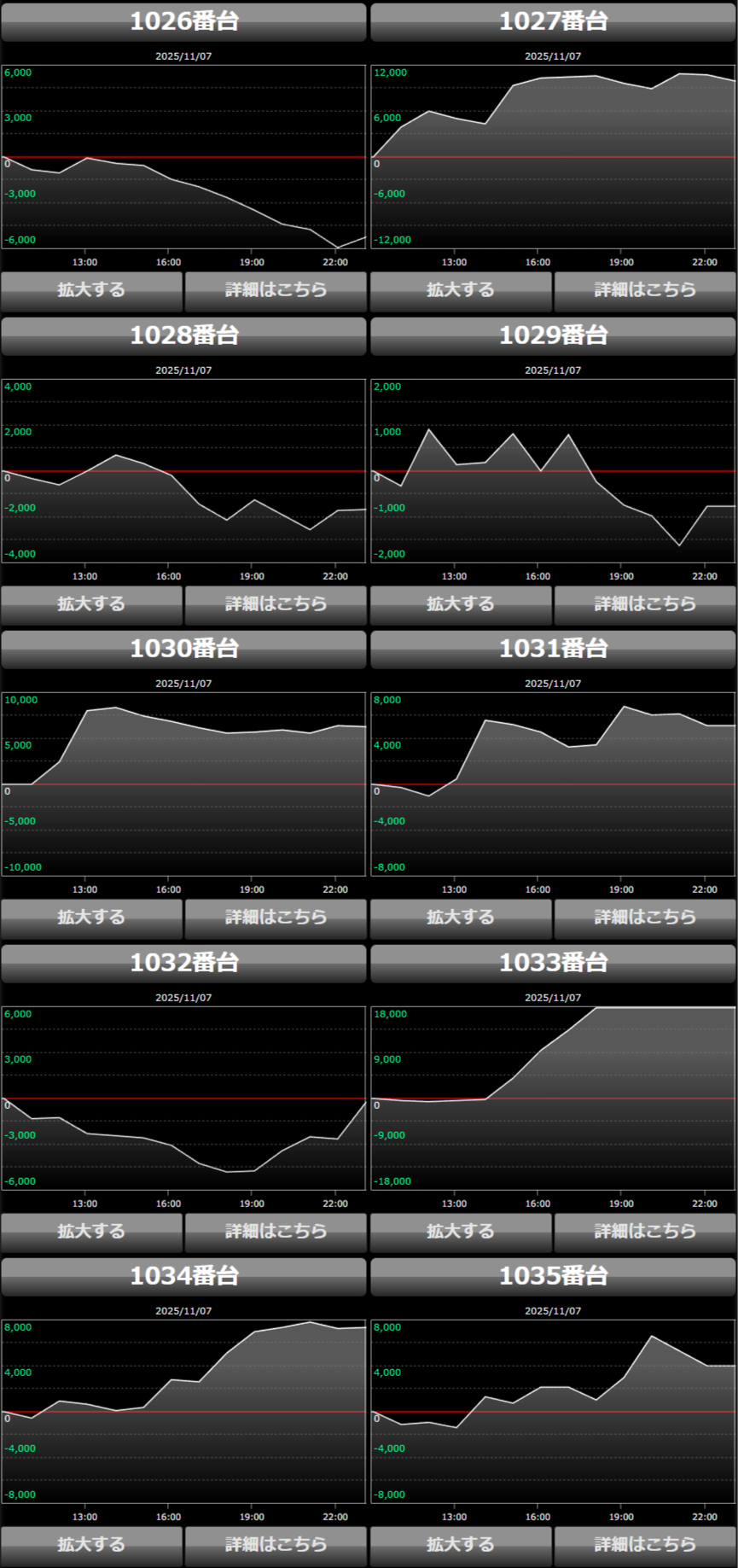Open 詳細はこちら for 1028番台
This screenshot has width=738, height=1568.
click(x=276, y=604)
